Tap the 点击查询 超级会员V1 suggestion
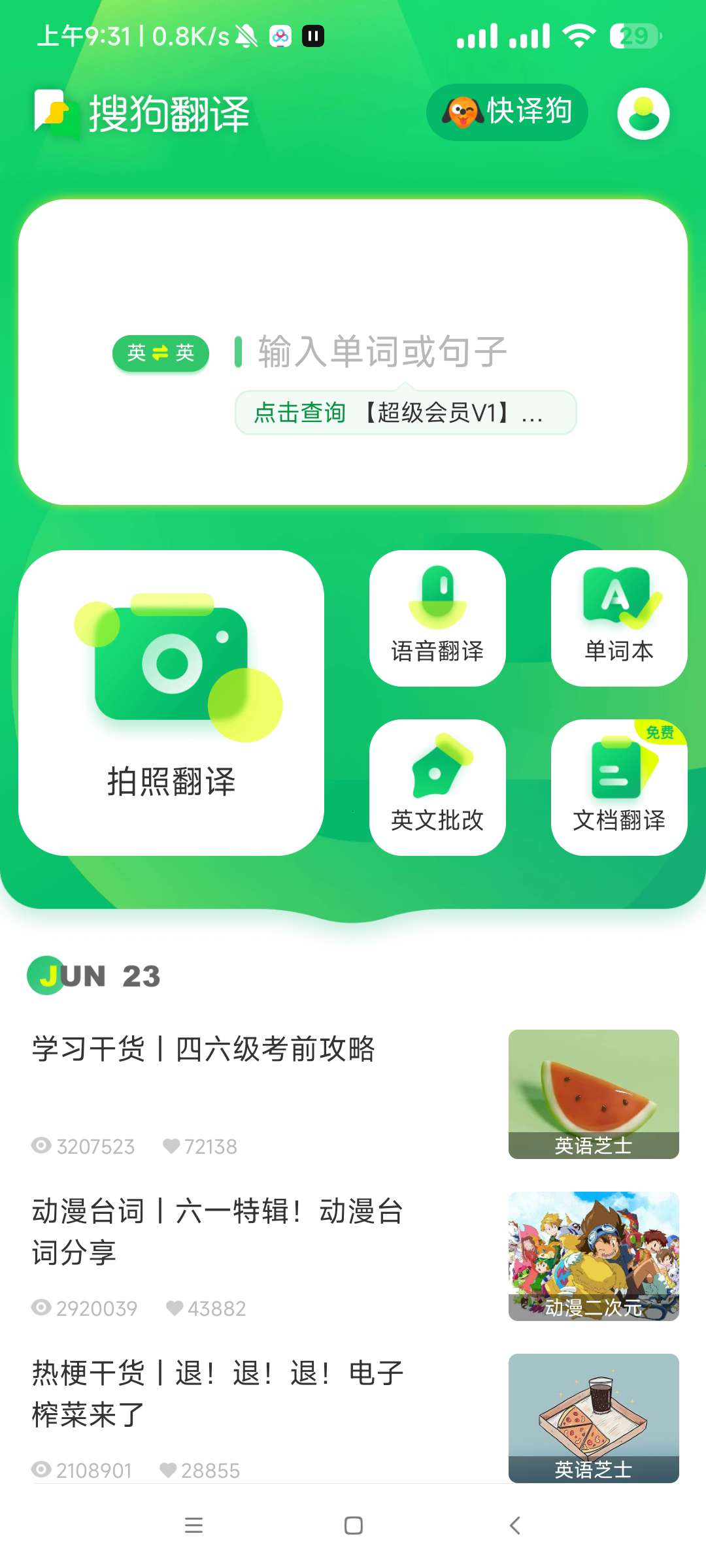The image size is (706, 1568). point(405,413)
